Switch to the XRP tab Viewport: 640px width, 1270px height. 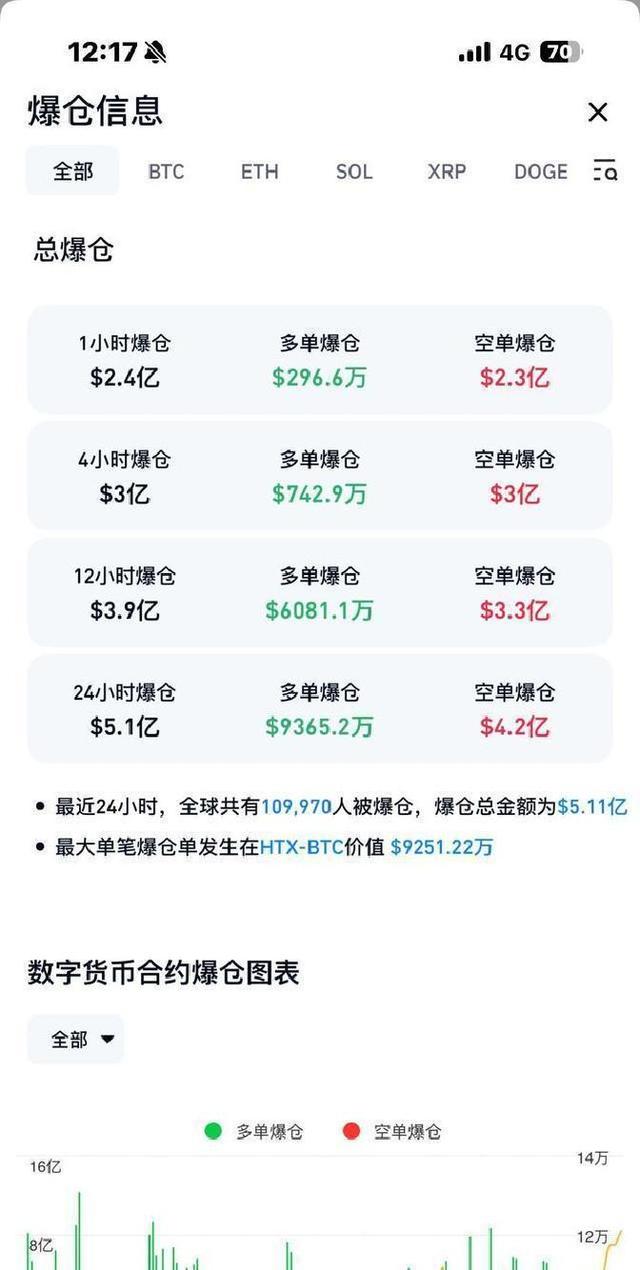(x=447, y=171)
